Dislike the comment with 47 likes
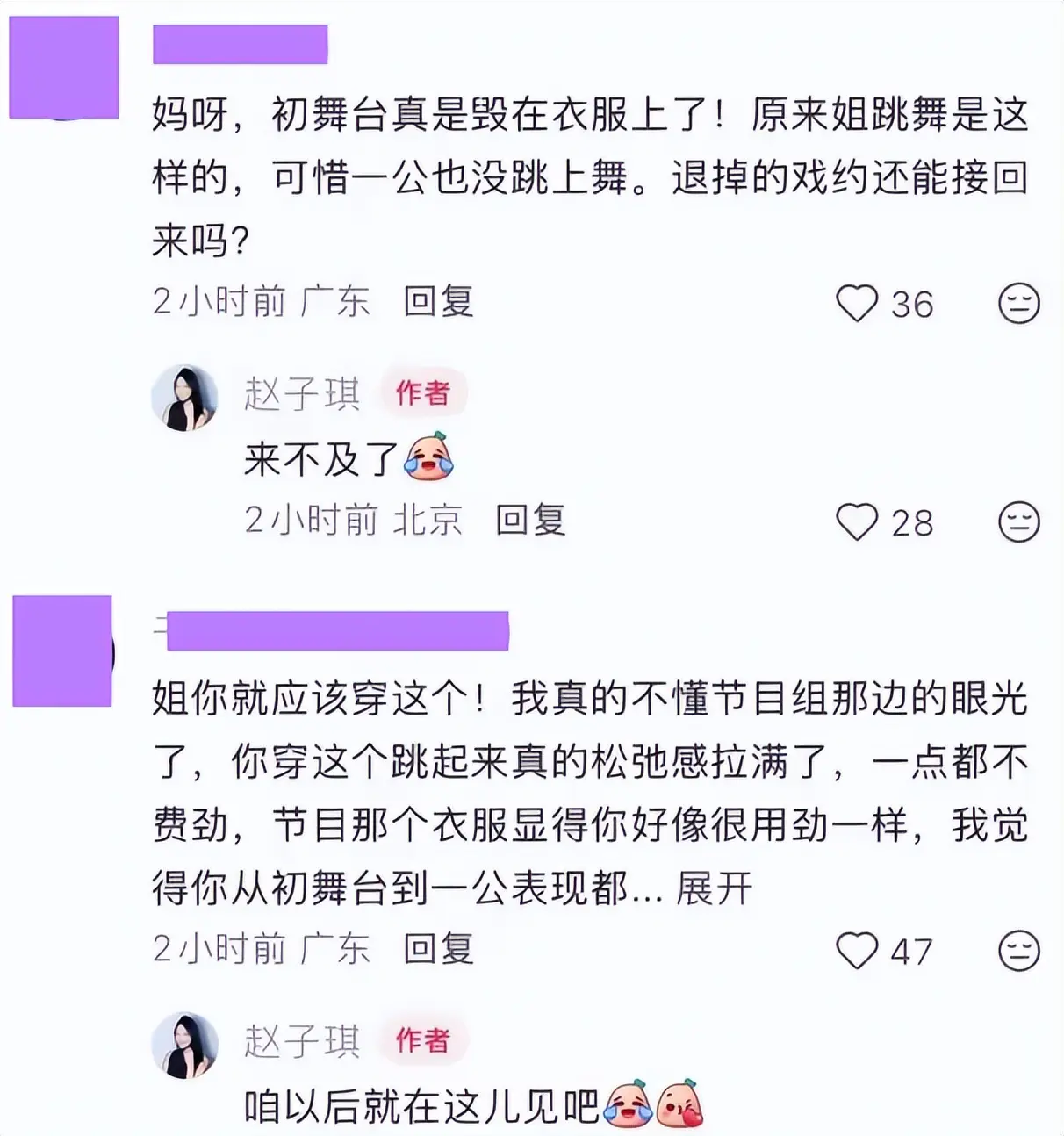Screen dimensions: 1064x1136 [x=1019, y=951]
